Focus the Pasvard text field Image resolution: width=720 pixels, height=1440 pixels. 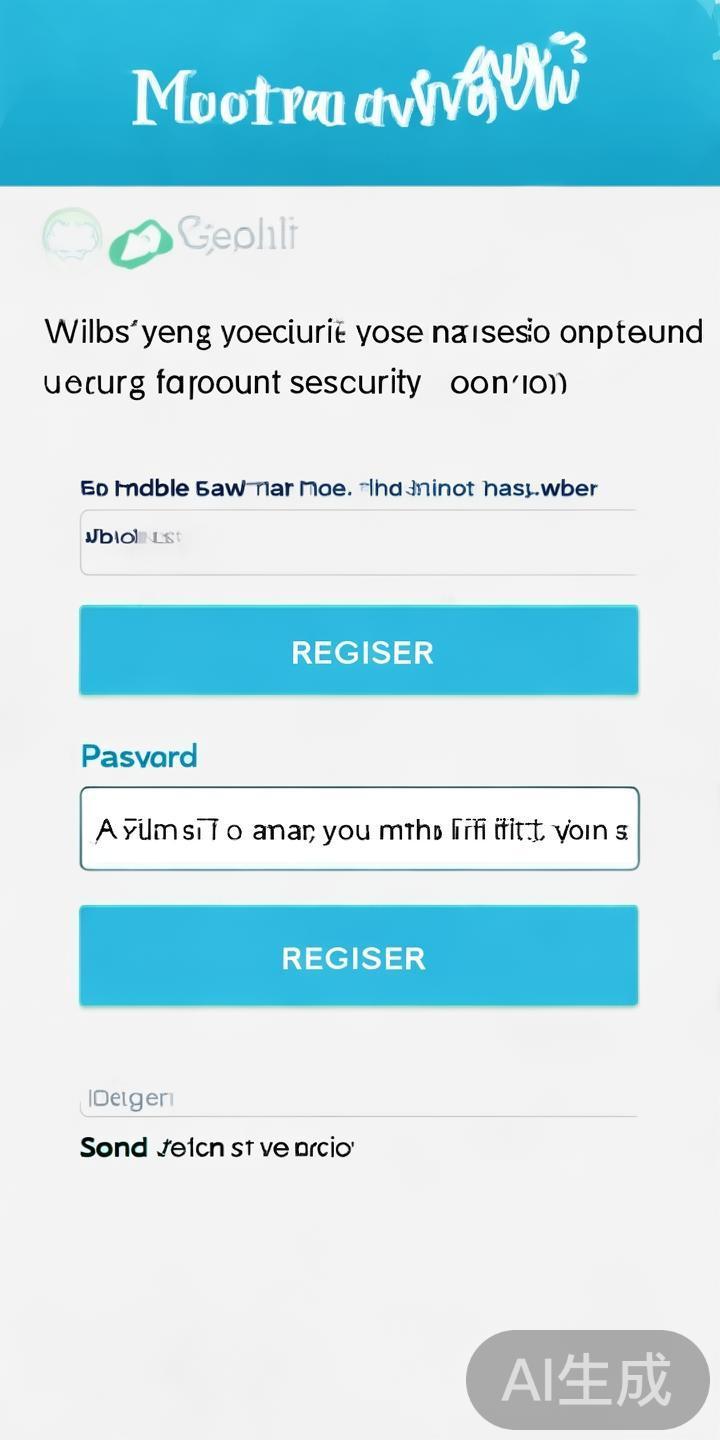point(358,829)
